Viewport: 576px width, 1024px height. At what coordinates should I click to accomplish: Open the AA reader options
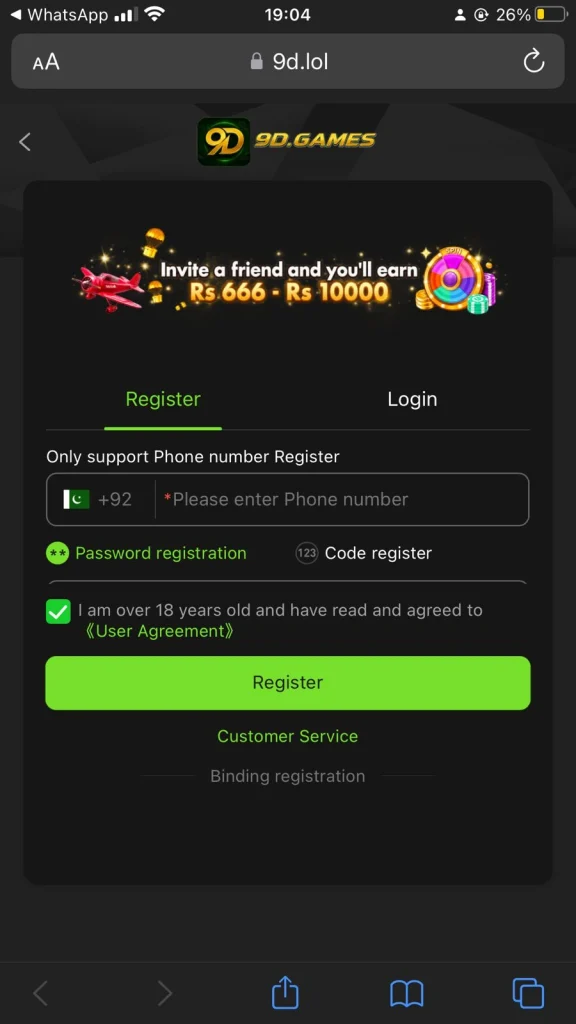pyautogui.click(x=46, y=62)
